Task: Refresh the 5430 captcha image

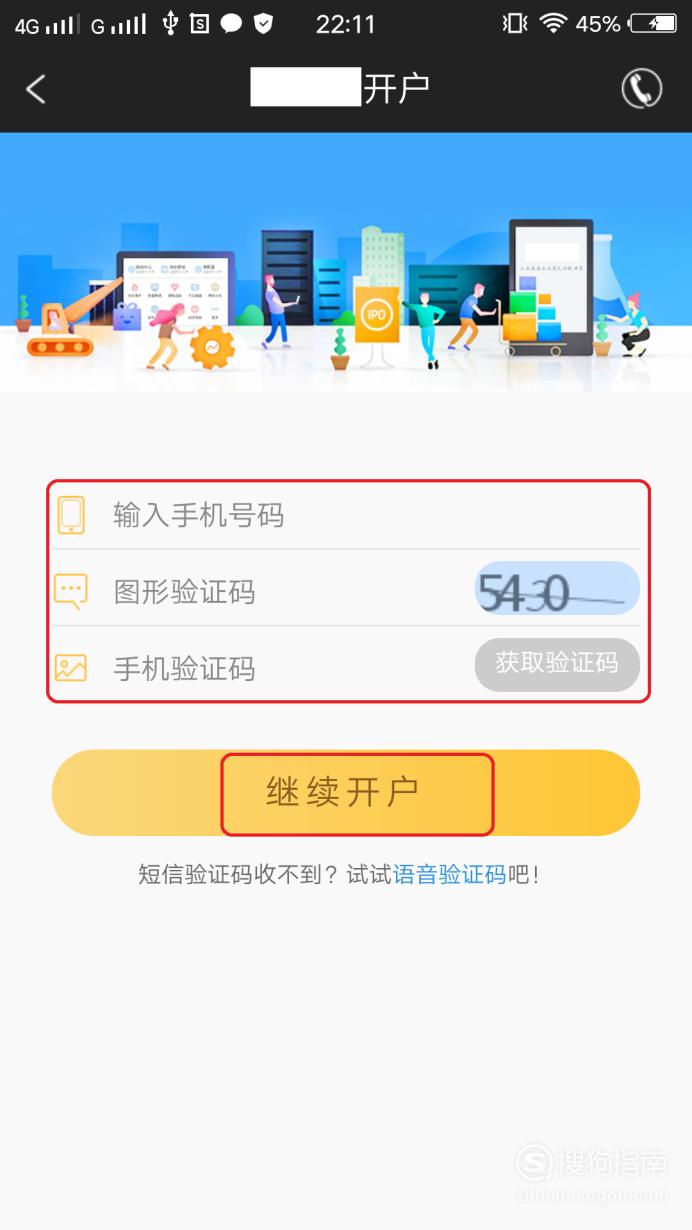Action: click(x=557, y=590)
